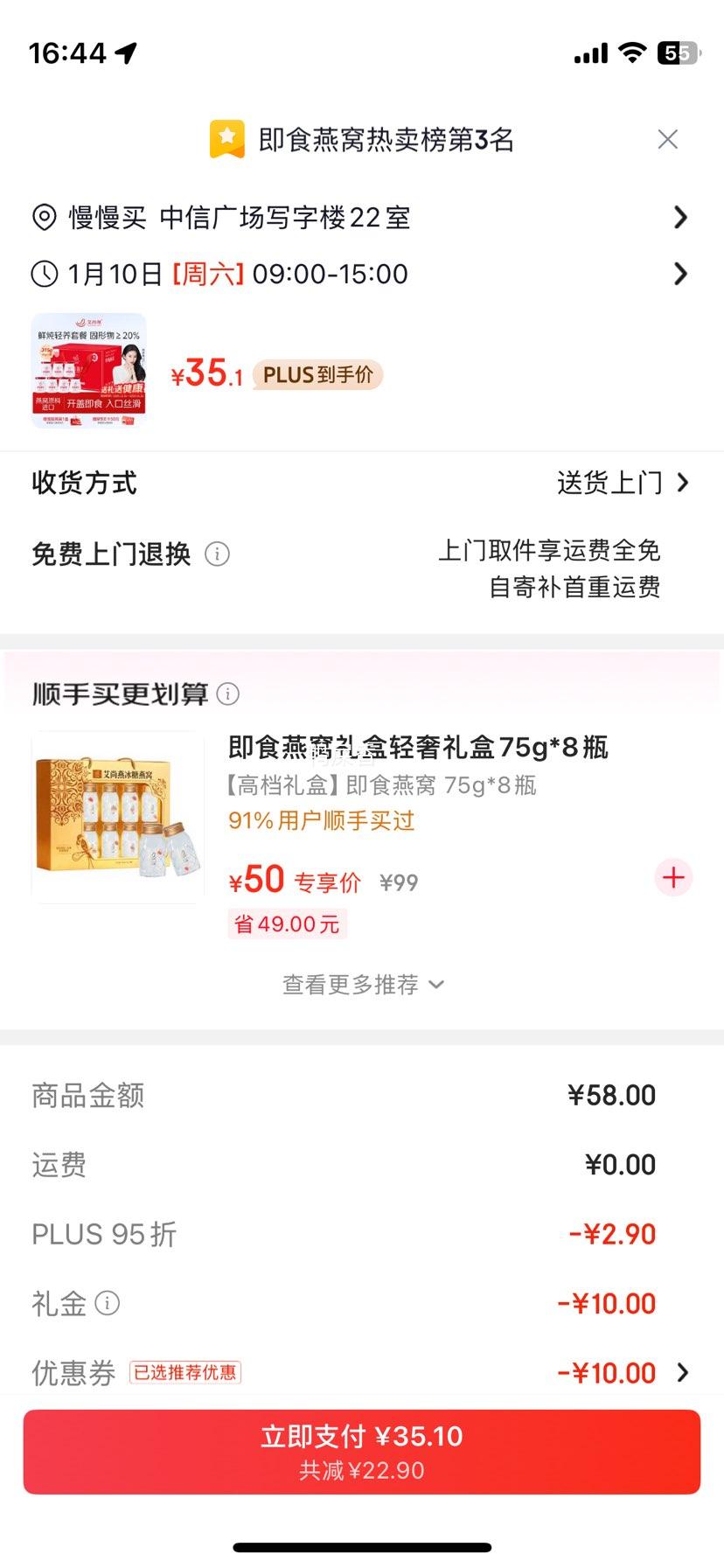Tap the red product package thumbnail
724x1568 pixels.
[x=88, y=371]
